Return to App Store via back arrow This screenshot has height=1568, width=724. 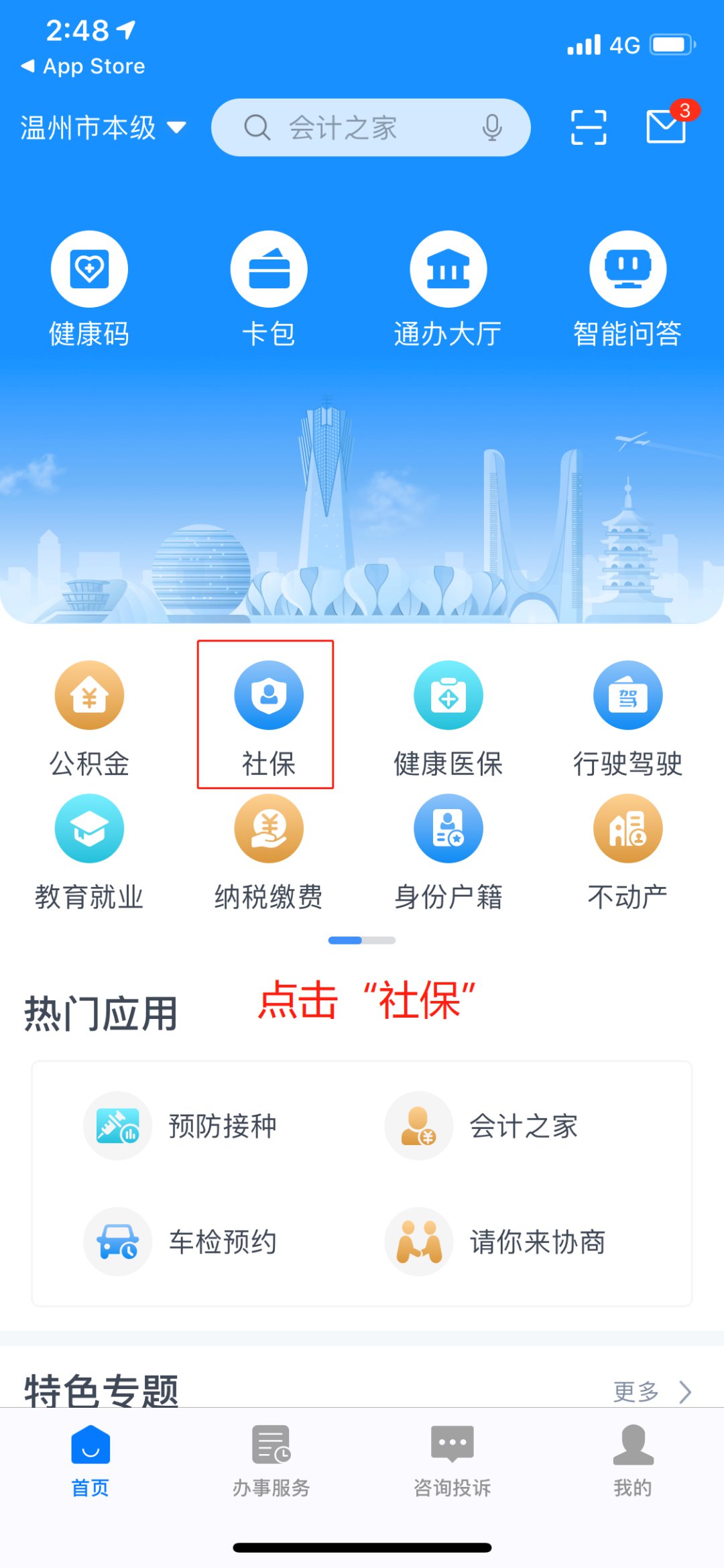(83, 66)
